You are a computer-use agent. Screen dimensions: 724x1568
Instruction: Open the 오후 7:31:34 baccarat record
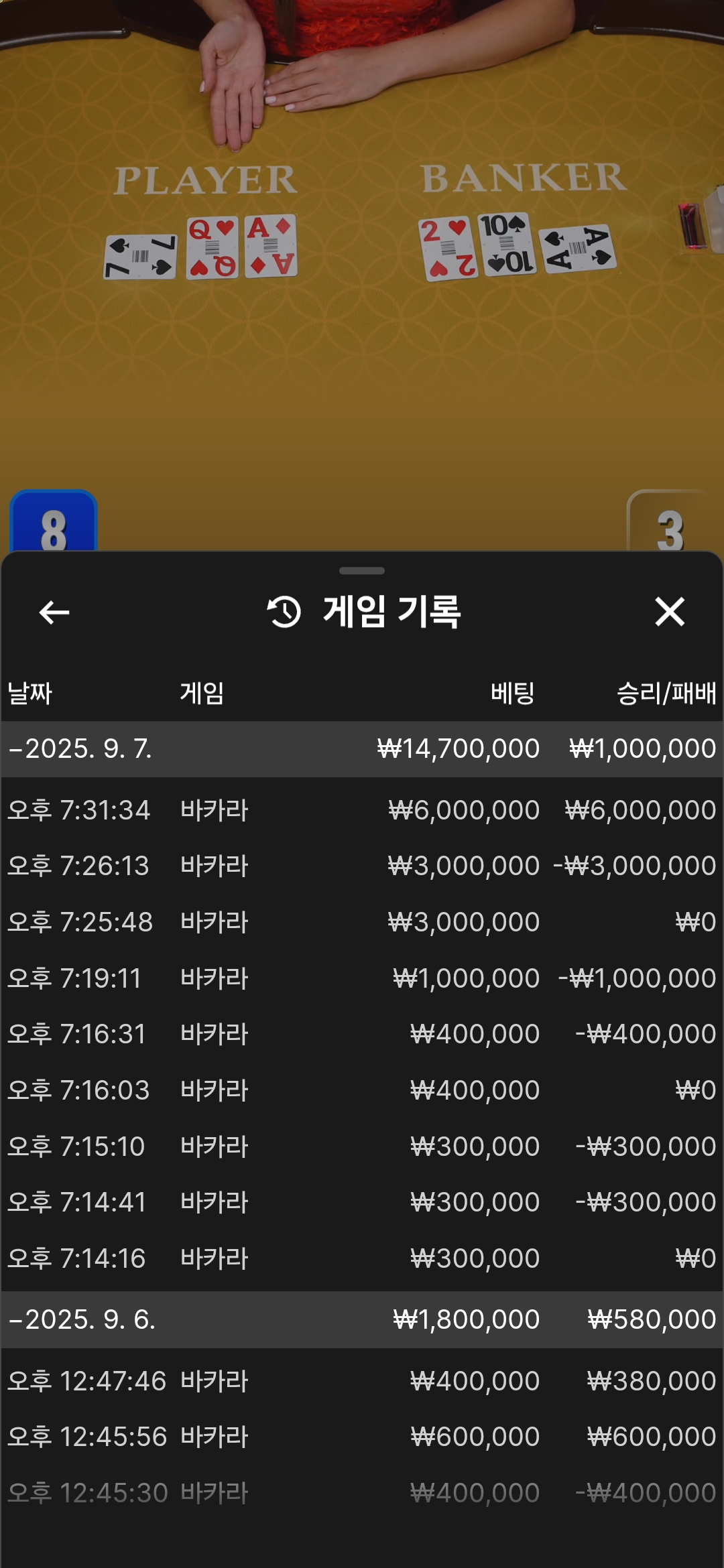point(362,810)
